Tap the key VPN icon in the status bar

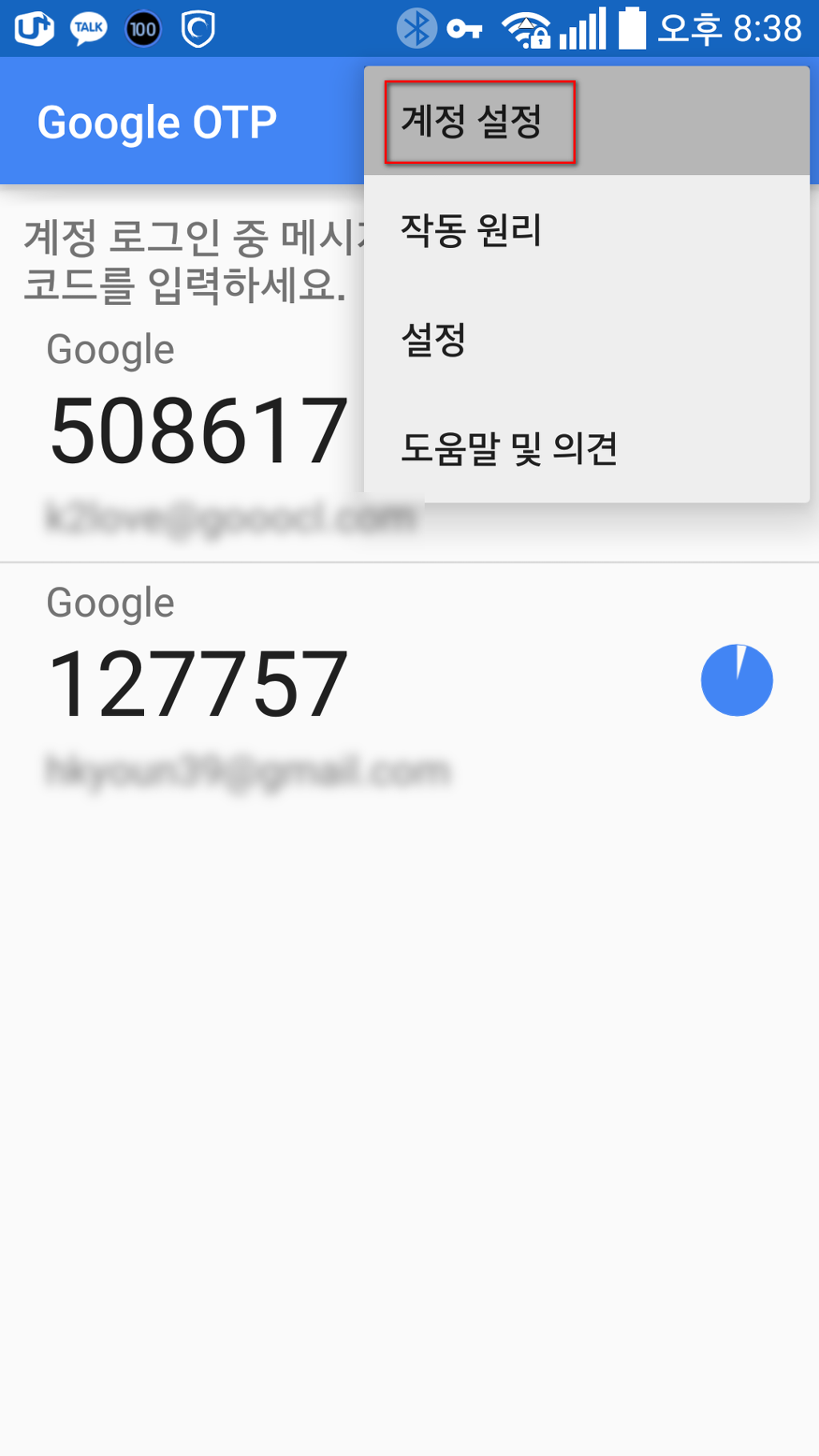(465, 26)
